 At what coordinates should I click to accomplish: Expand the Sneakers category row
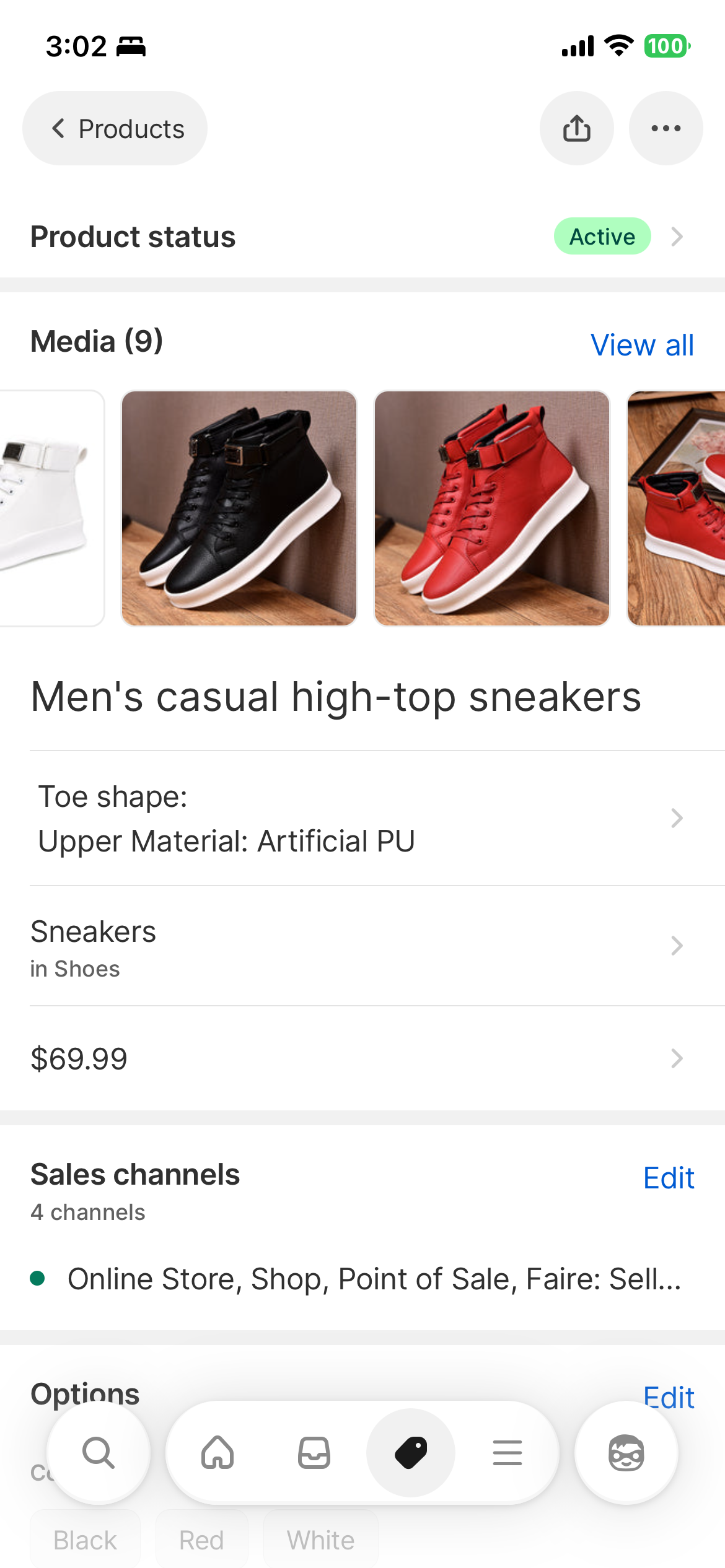[677, 946]
